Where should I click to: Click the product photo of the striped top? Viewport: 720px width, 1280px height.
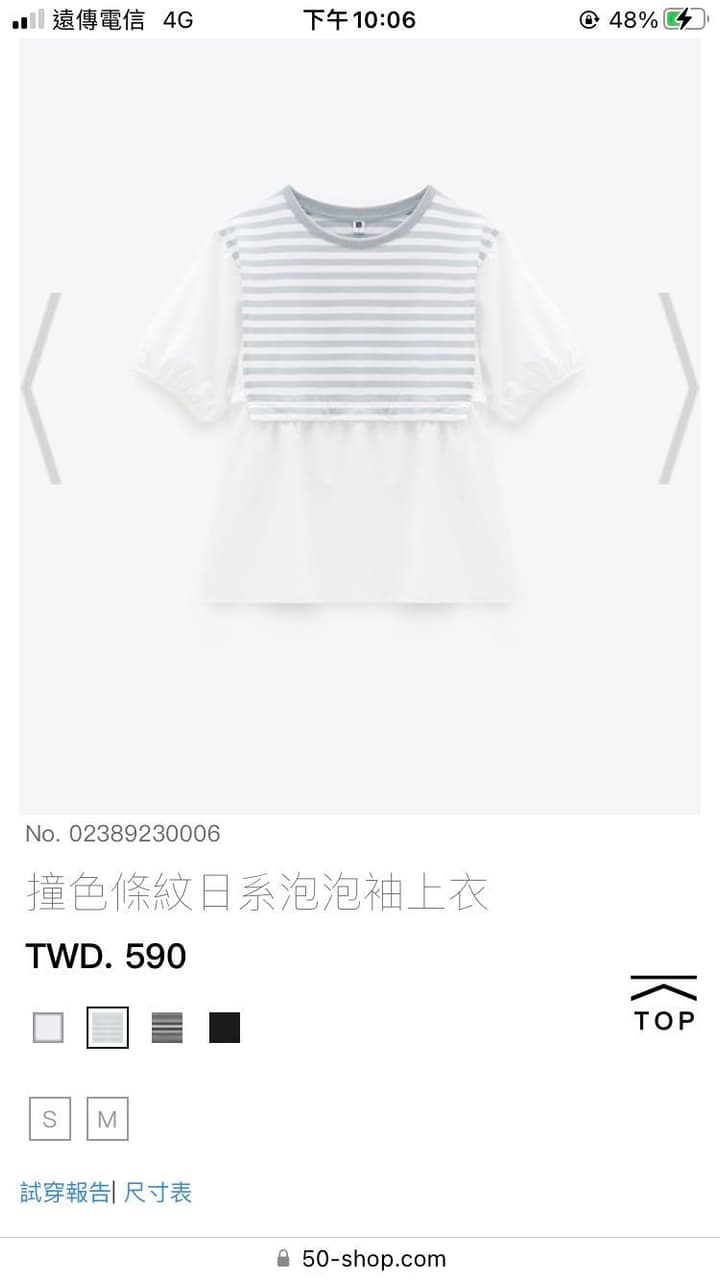coord(360,400)
